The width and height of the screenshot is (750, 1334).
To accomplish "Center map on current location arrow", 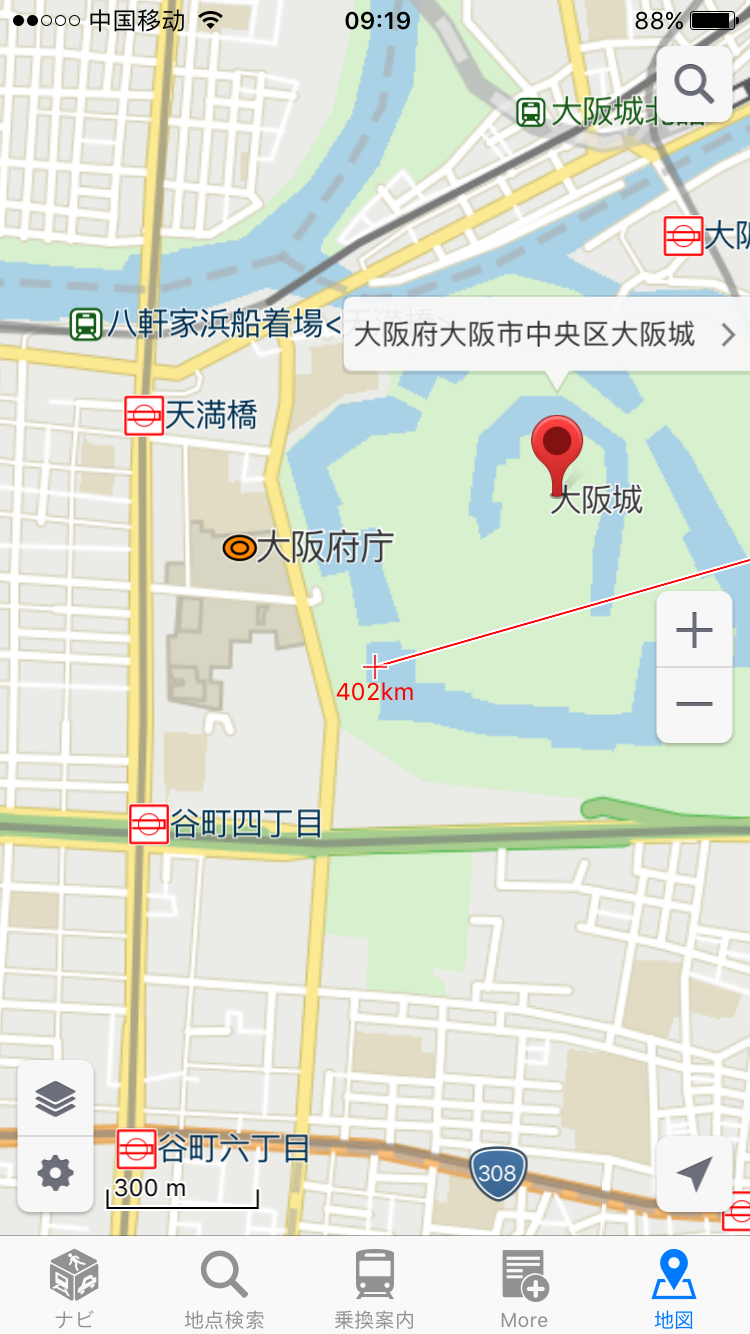I will 694,1174.
